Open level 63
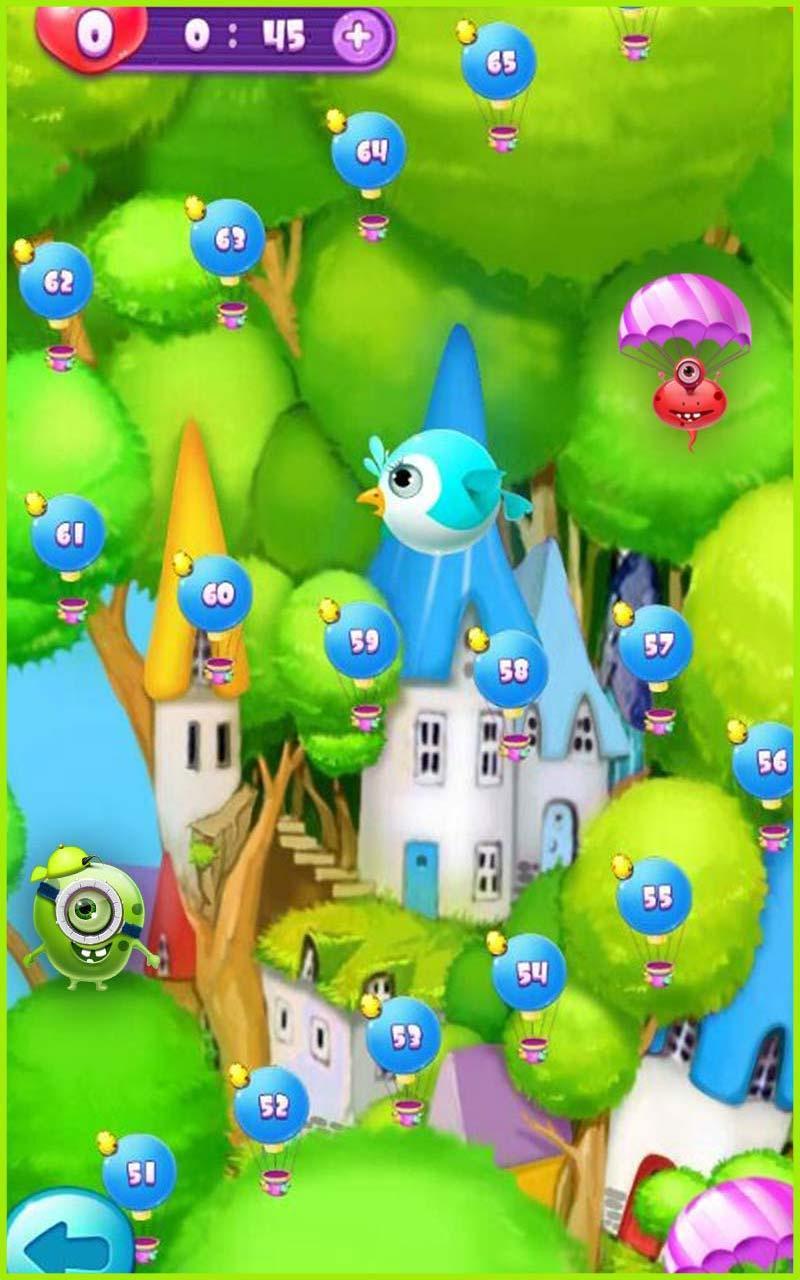Screen dimensions: 800x1280 pos(229,238)
